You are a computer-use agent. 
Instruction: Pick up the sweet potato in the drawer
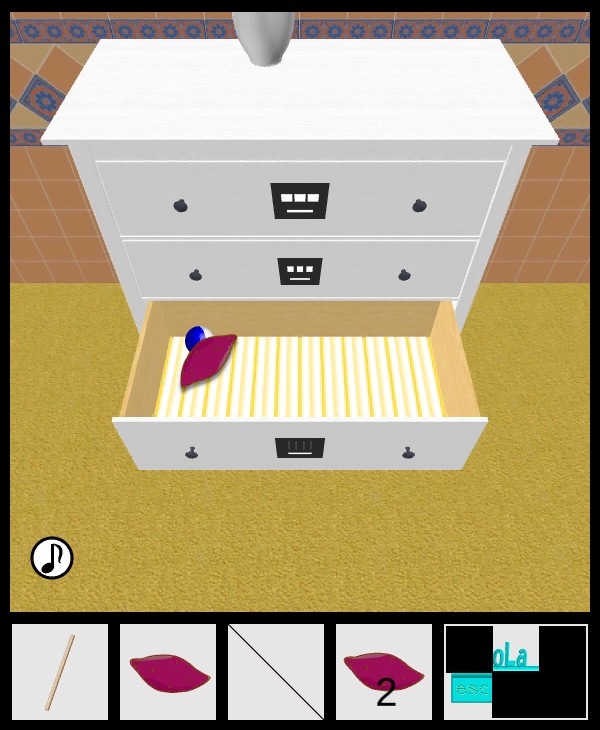[x=210, y=362]
